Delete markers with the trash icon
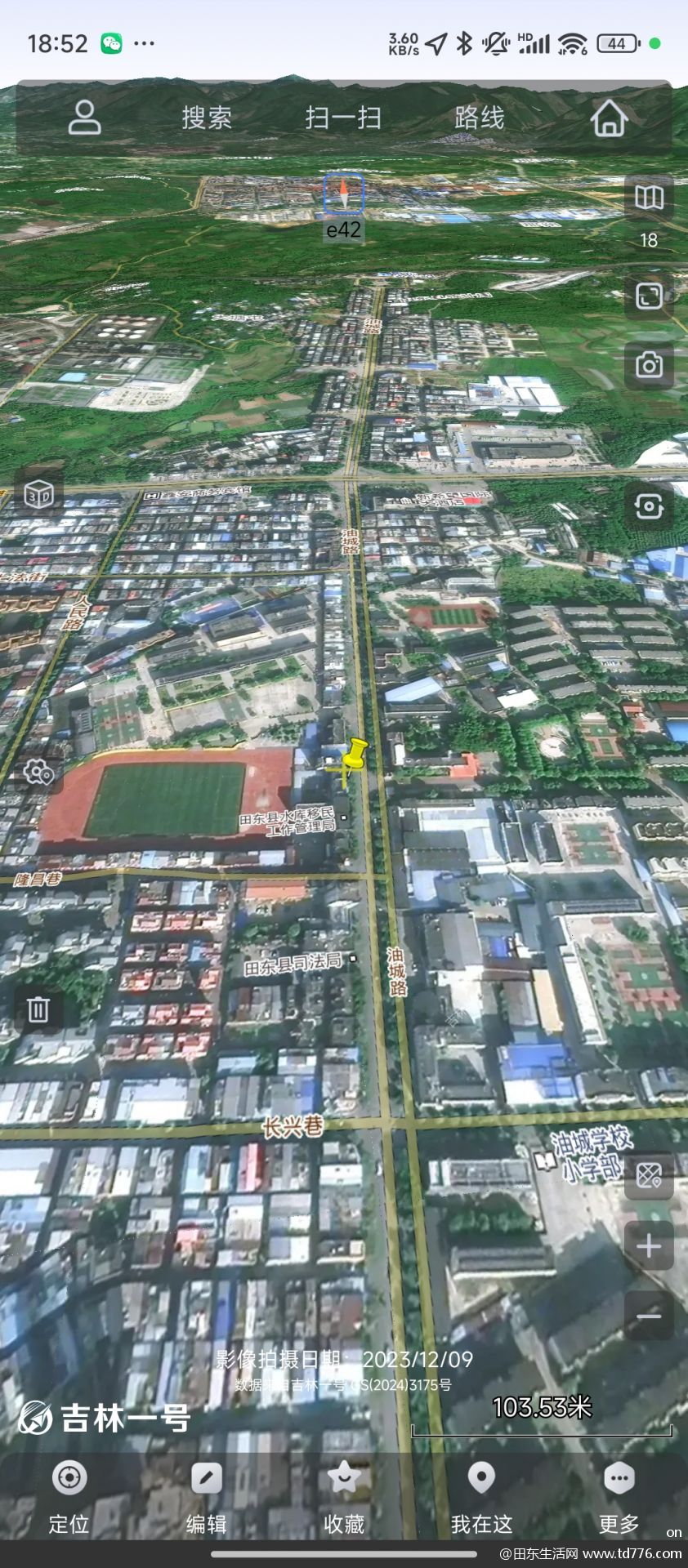The height and width of the screenshot is (1568, 688). [x=38, y=1009]
